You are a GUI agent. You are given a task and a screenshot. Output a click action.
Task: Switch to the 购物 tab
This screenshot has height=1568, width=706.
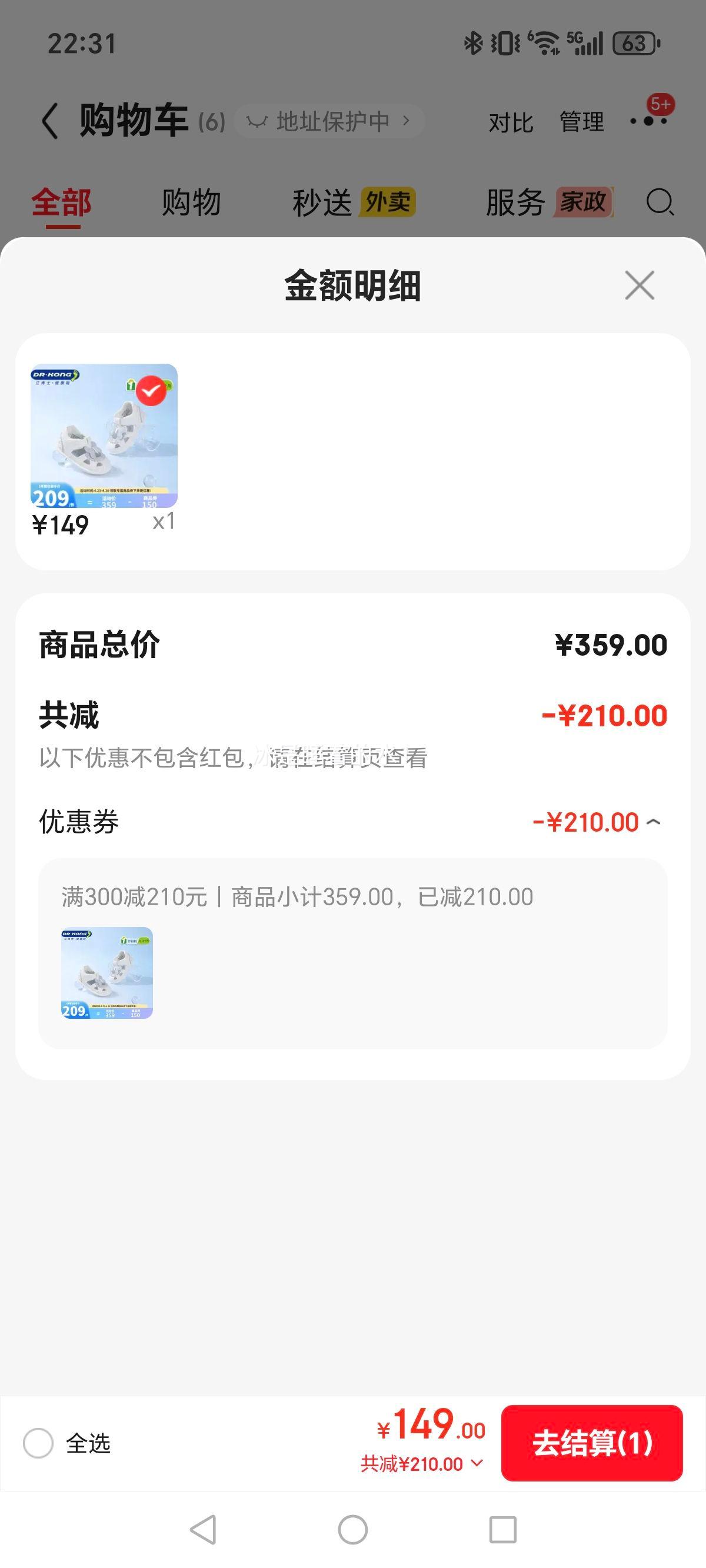[x=191, y=201]
